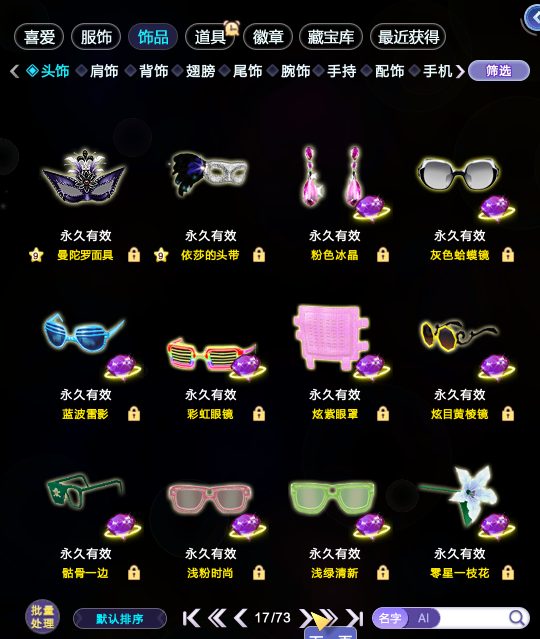Tap the search magnifier icon
The height and width of the screenshot is (639, 540).
(x=517, y=618)
